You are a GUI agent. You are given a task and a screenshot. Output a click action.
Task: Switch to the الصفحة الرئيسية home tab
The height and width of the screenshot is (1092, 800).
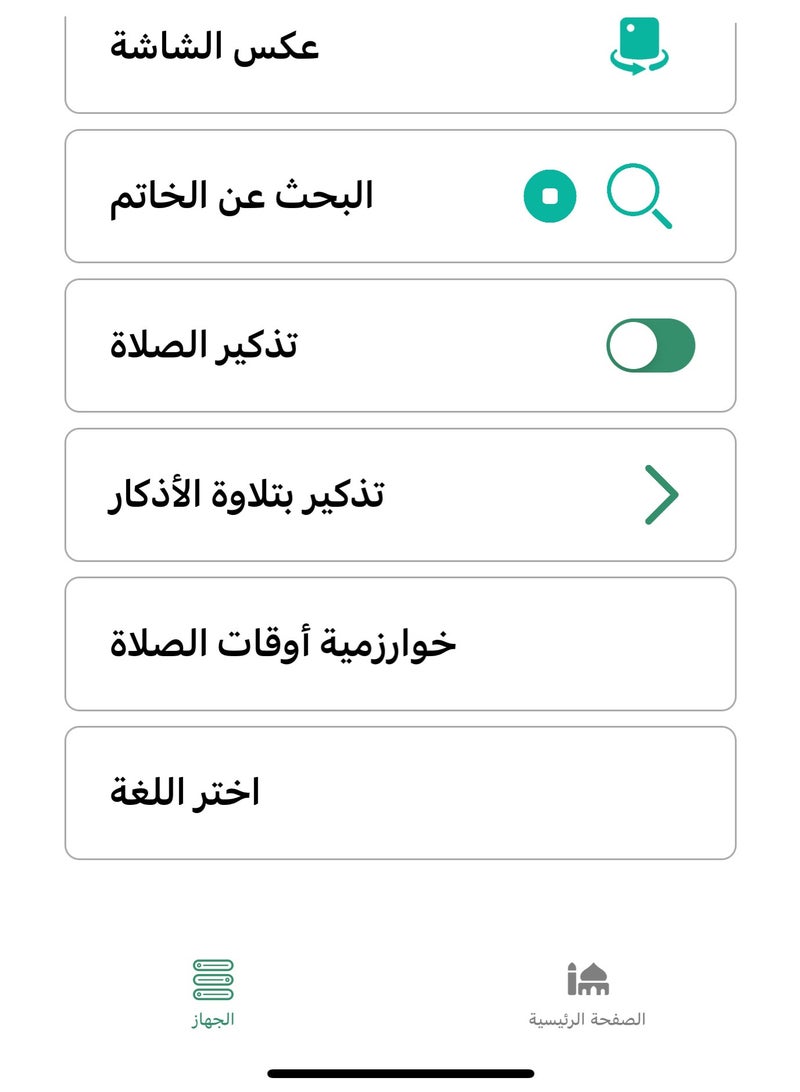587,993
